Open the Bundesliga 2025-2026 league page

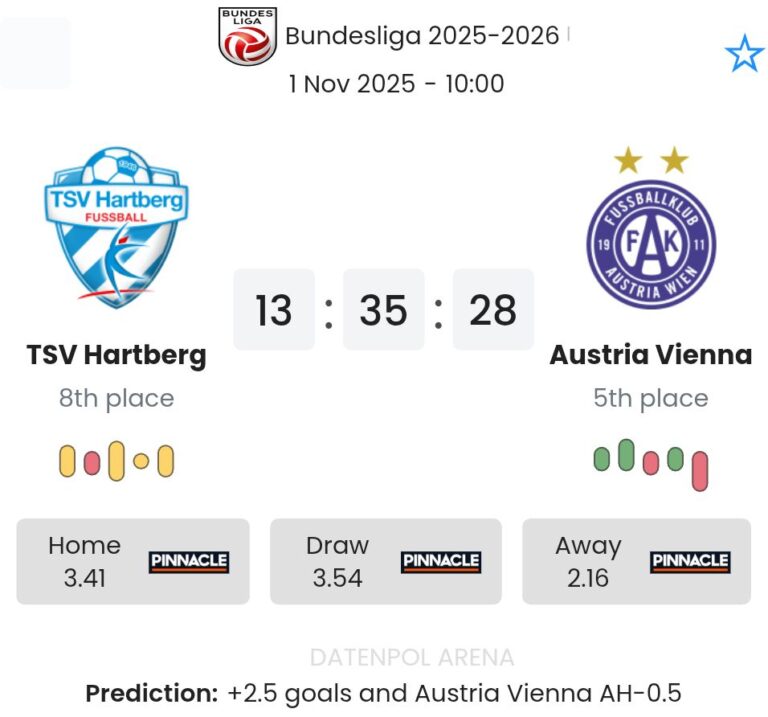coord(421,36)
